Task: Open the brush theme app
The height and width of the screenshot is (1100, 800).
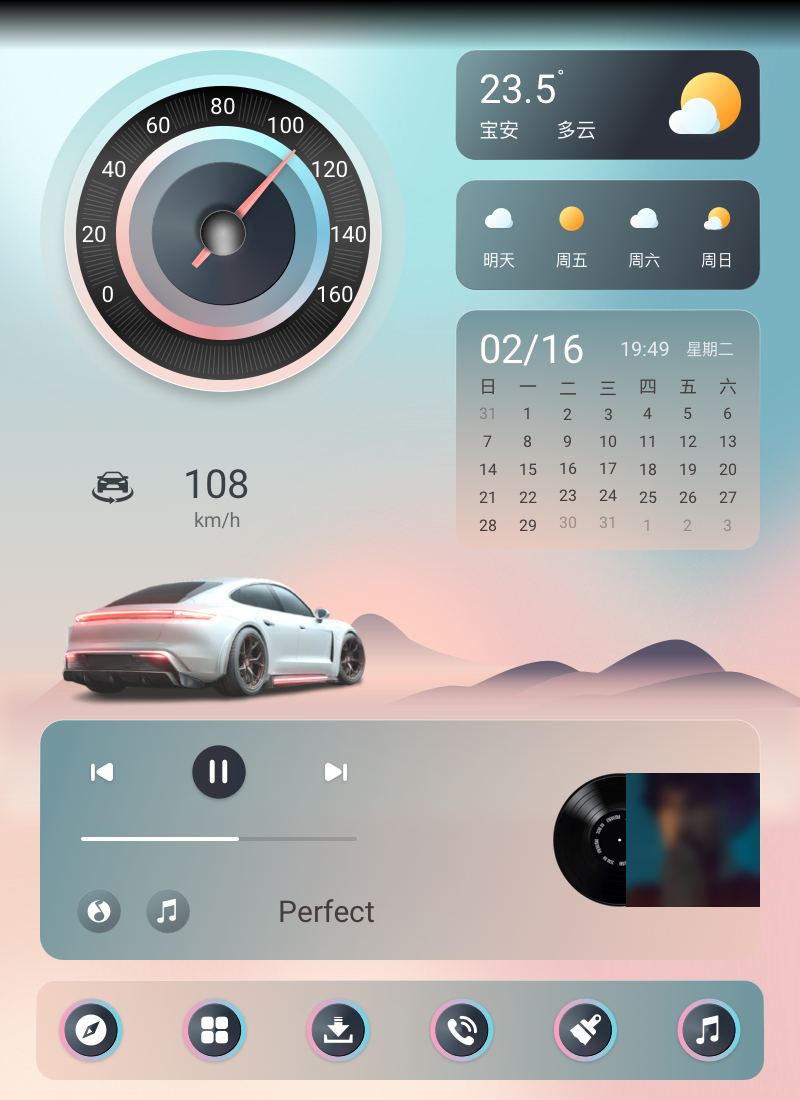Action: pyautogui.click(x=585, y=1030)
